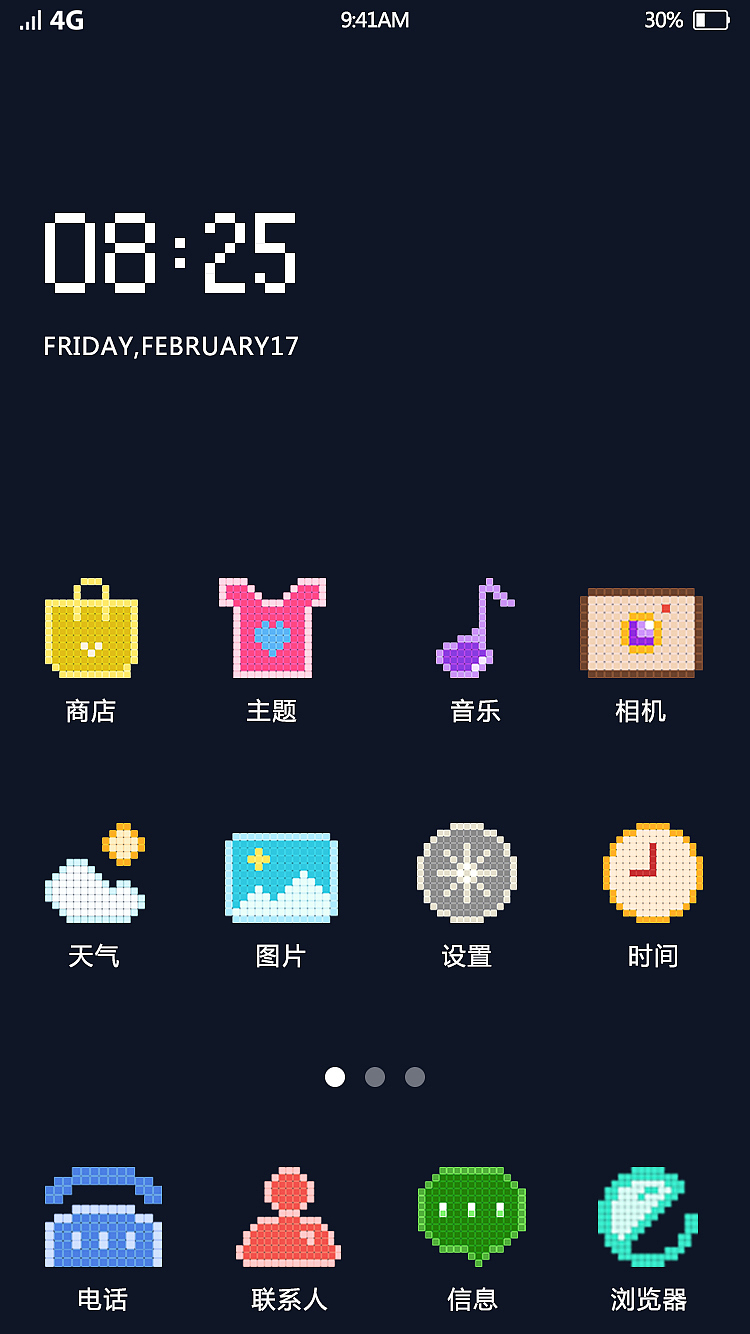Tap the 9:41AM status bar time
750x1334 pixels.
click(x=374, y=20)
